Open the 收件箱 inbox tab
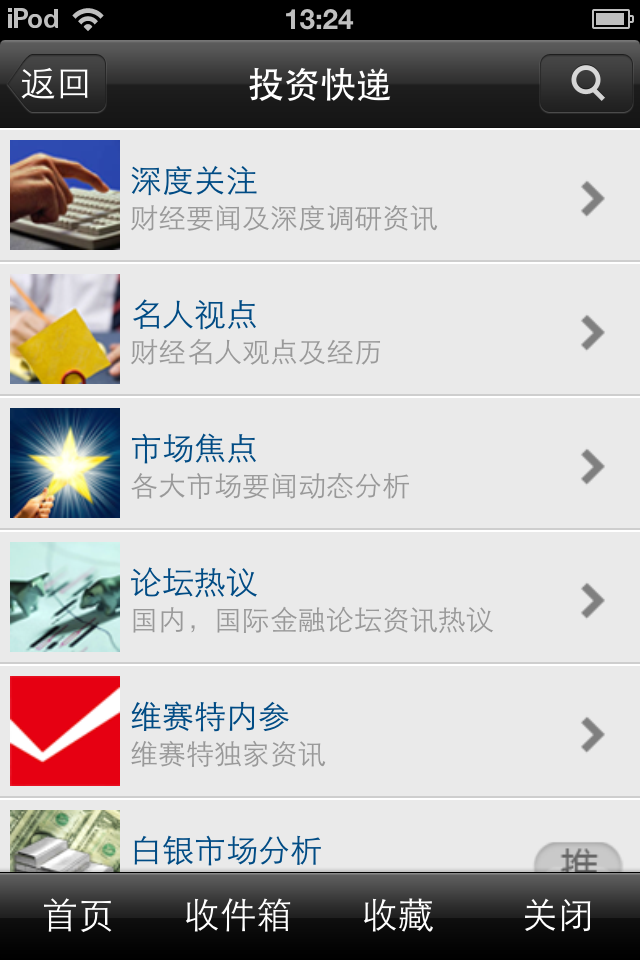 (x=238, y=916)
